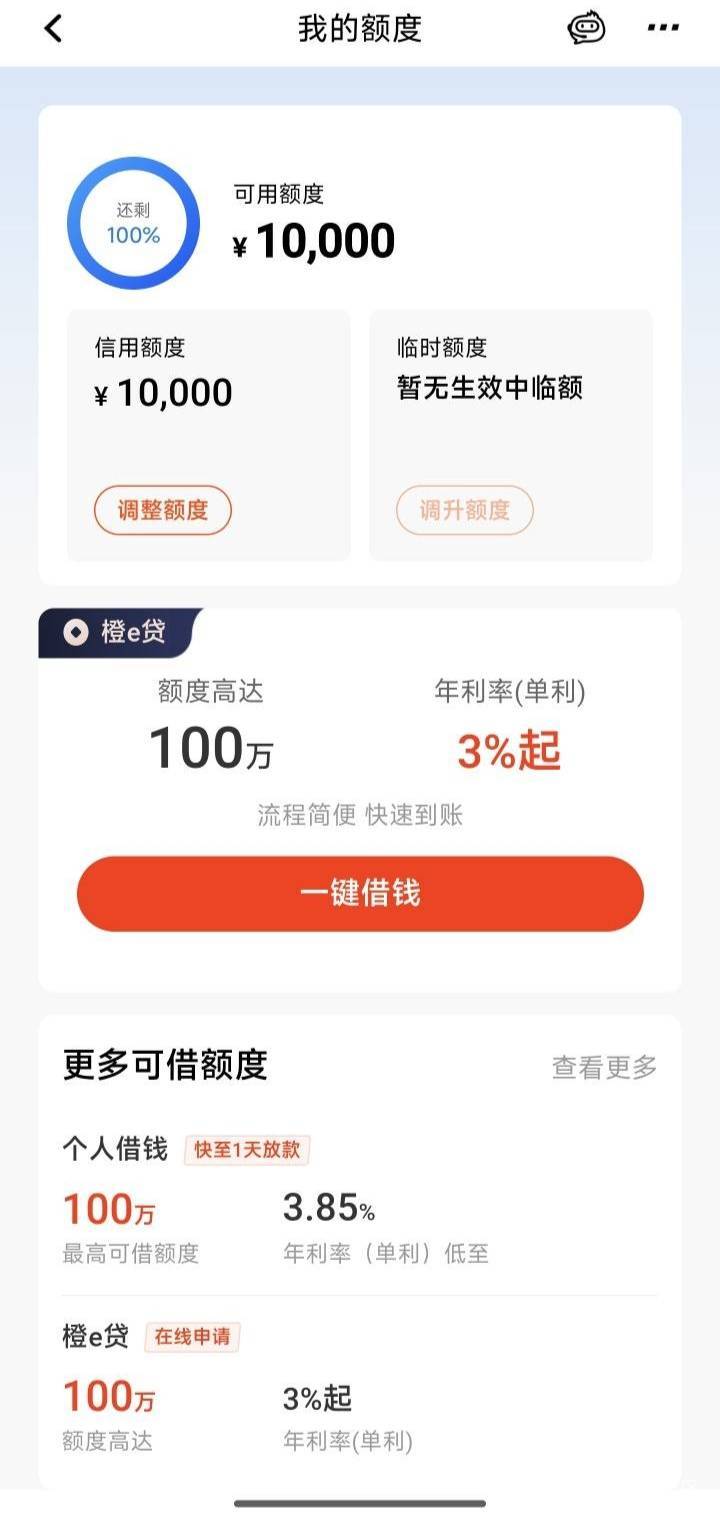Image resolution: width=720 pixels, height=1518 pixels.
Task: Open the three-dot overflow menu
Action: [x=663, y=28]
